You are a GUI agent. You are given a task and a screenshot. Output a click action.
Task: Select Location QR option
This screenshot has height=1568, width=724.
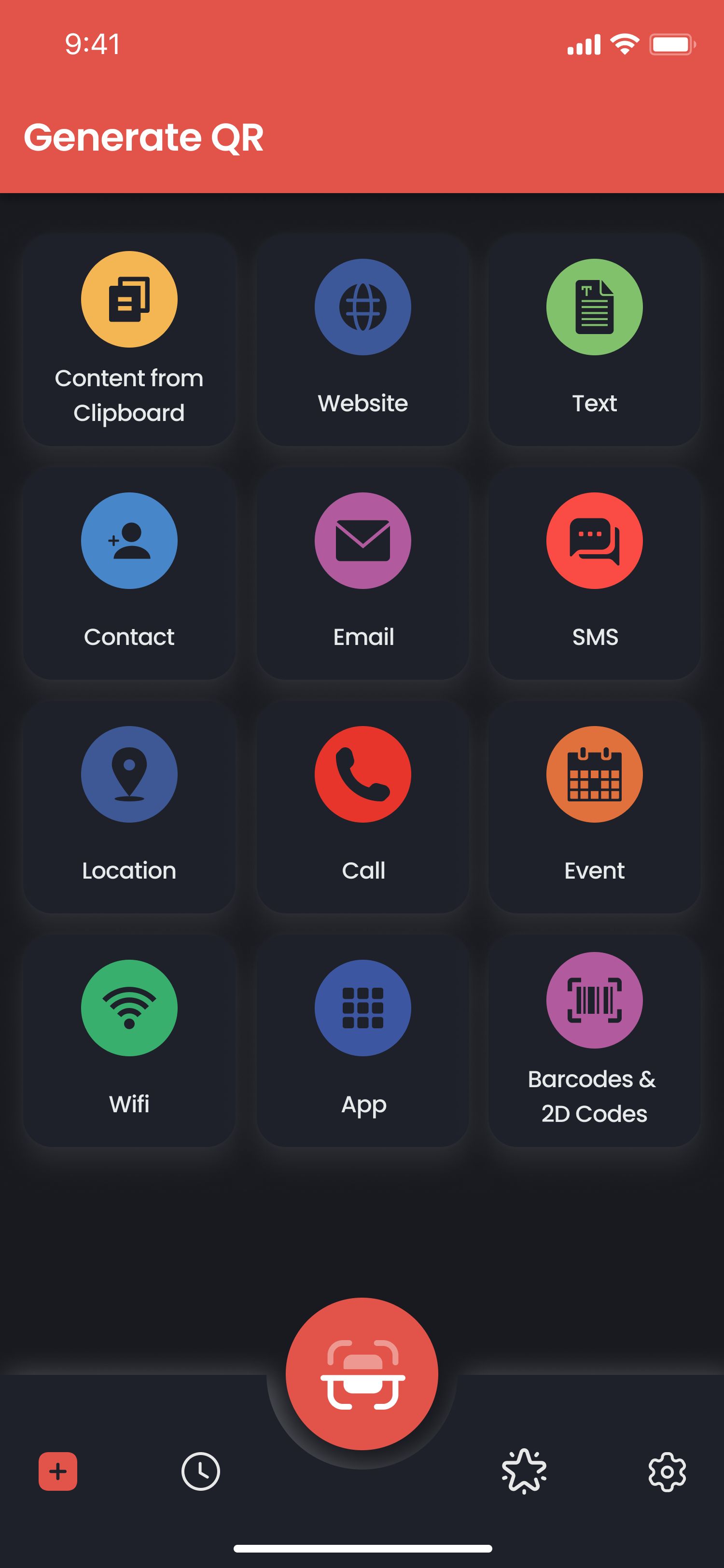tap(129, 806)
